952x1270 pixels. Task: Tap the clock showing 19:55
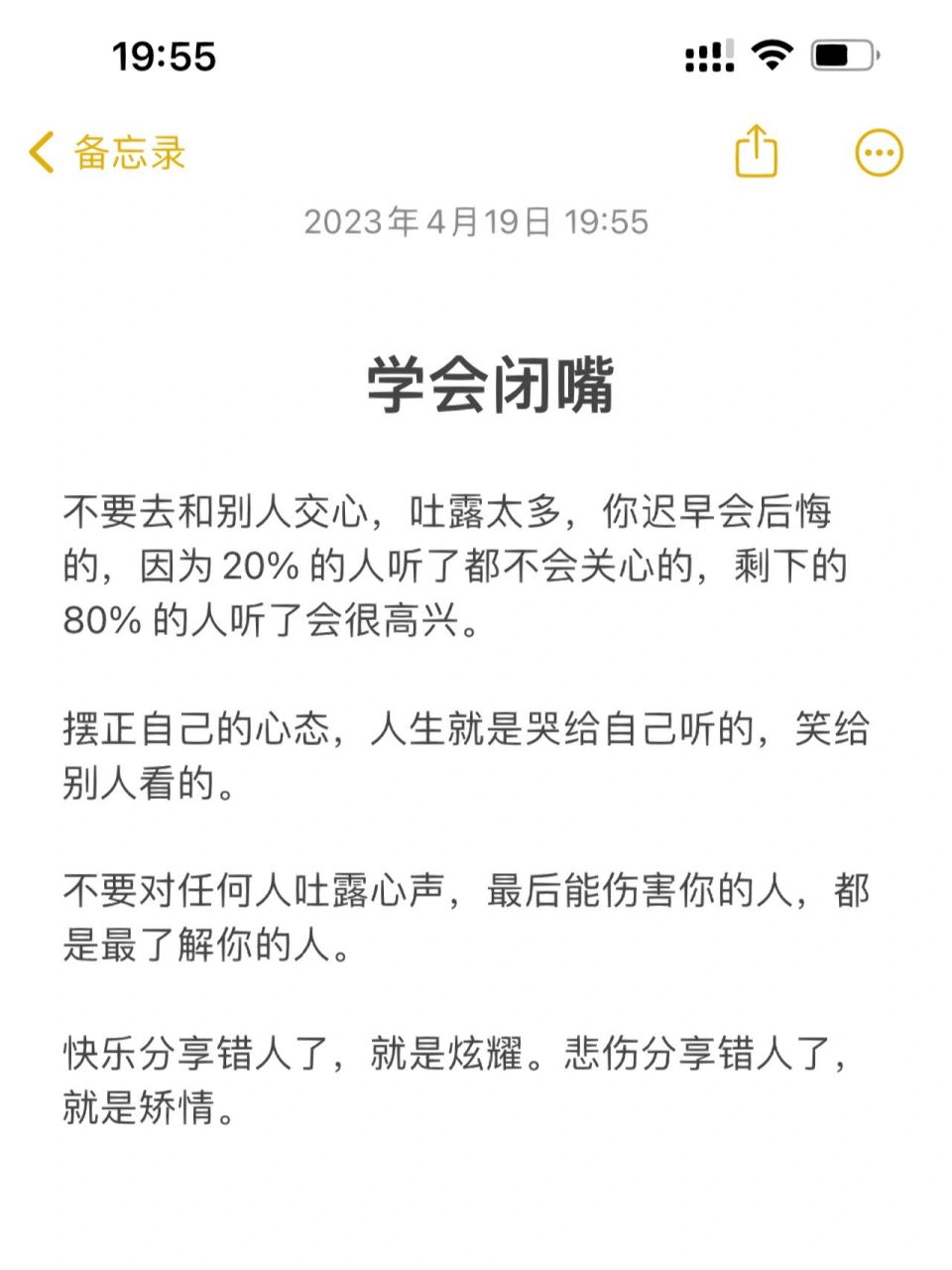161,57
